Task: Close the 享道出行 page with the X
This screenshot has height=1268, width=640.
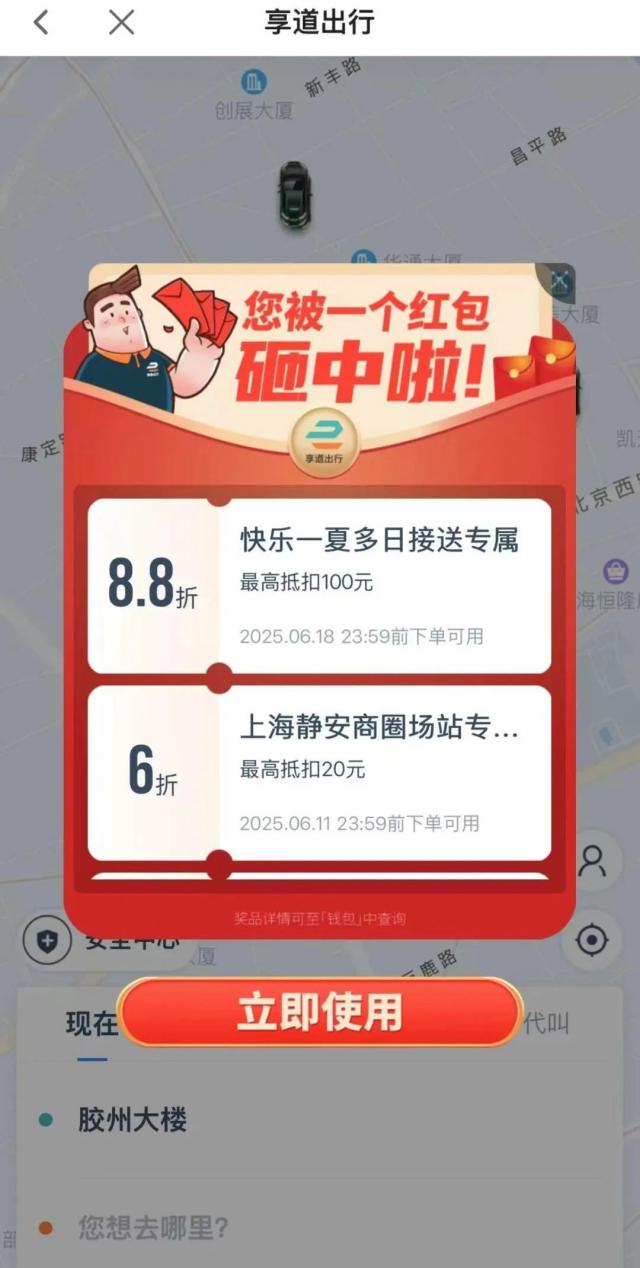Action: coord(121,23)
